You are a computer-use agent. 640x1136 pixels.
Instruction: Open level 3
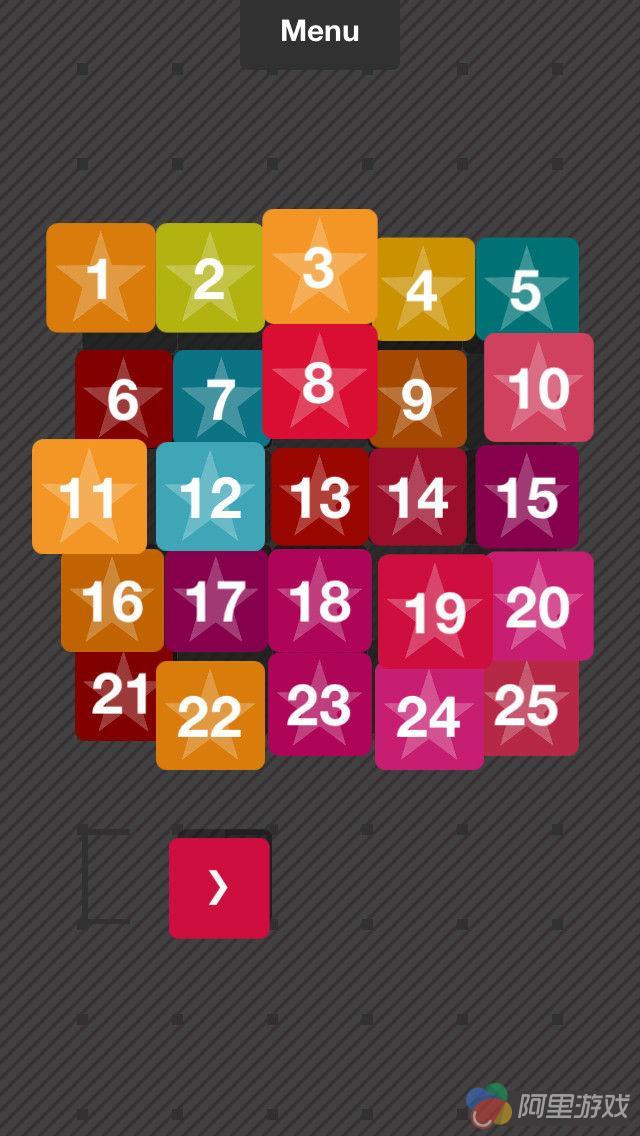(319, 267)
